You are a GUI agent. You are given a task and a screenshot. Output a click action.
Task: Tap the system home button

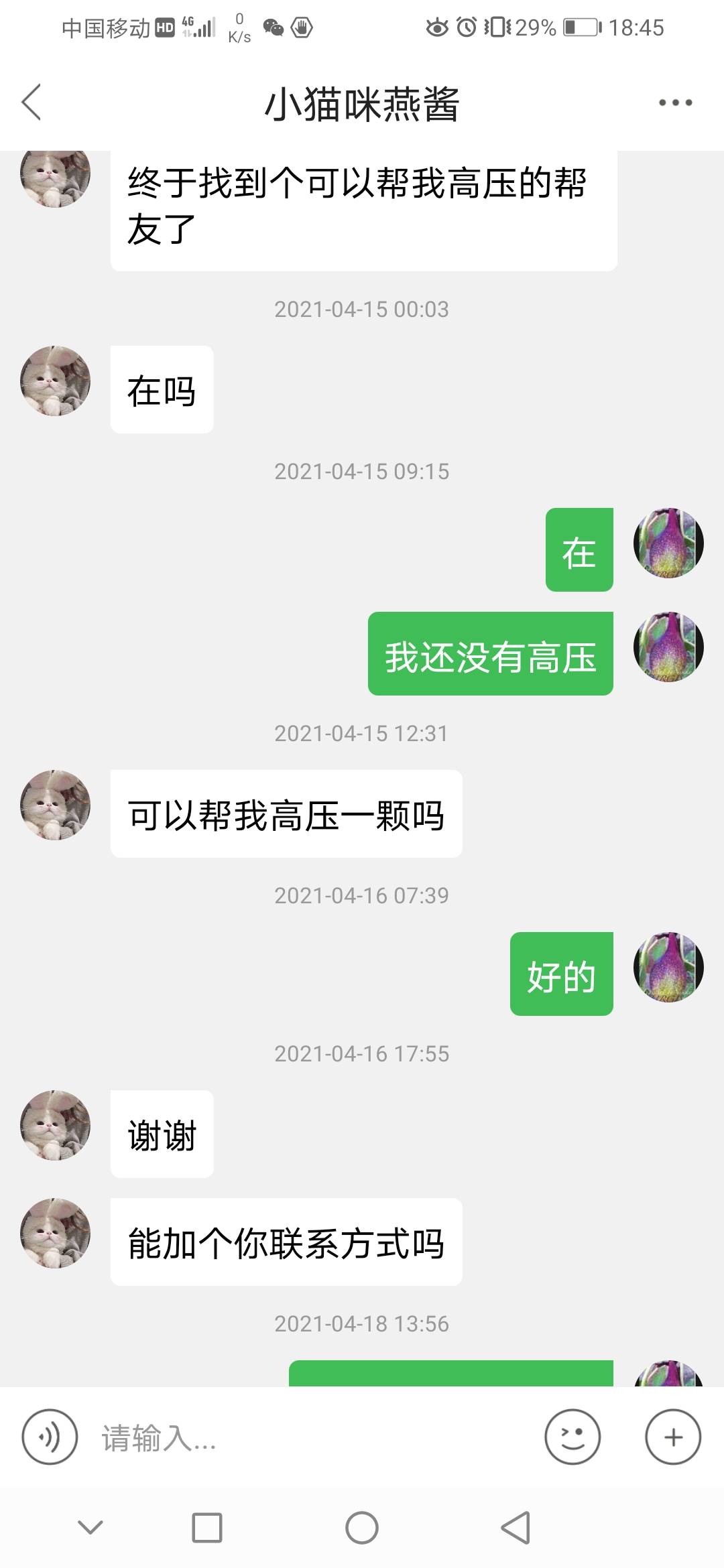tap(362, 1528)
